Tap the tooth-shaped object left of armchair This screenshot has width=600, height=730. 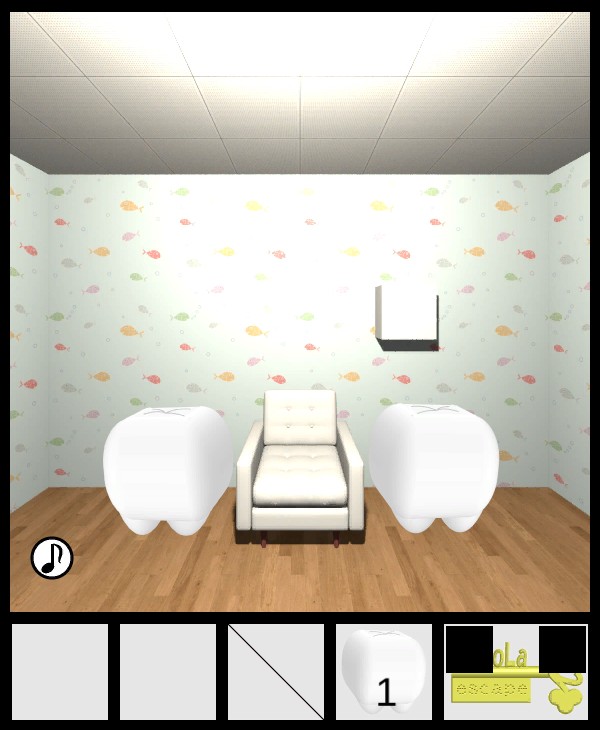point(167,468)
